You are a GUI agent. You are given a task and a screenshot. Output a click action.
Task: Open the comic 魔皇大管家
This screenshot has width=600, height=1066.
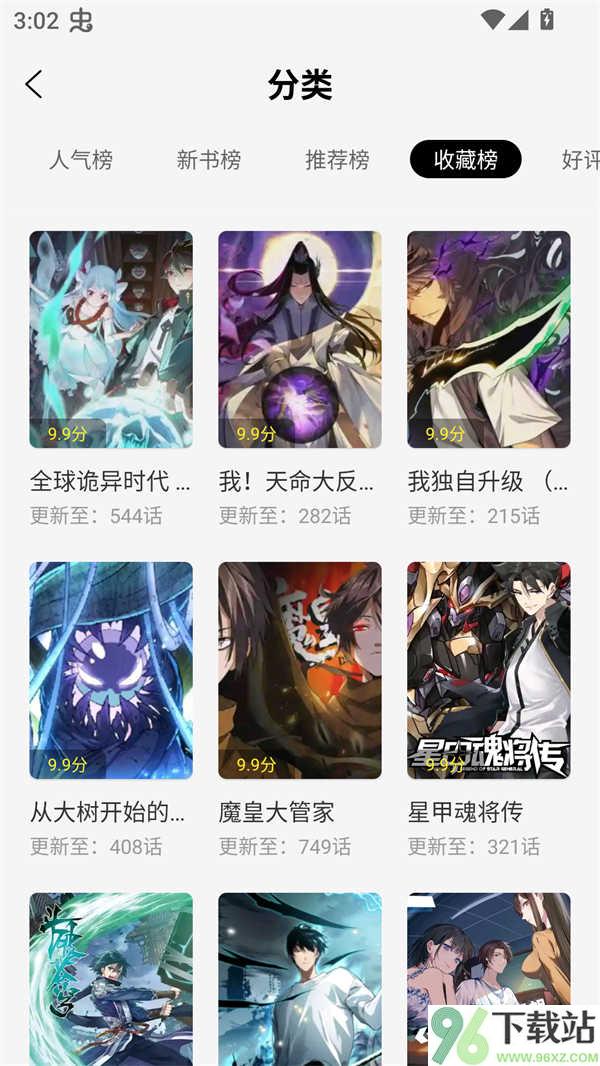coord(300,670)
